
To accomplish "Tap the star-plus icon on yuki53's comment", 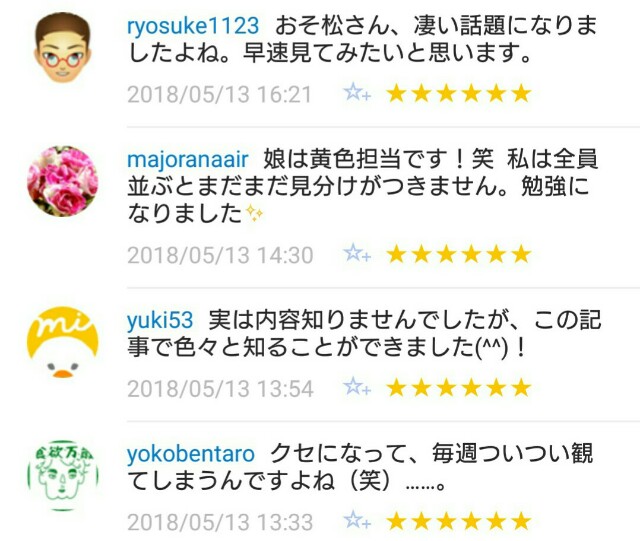I will [x=356, y=387].
